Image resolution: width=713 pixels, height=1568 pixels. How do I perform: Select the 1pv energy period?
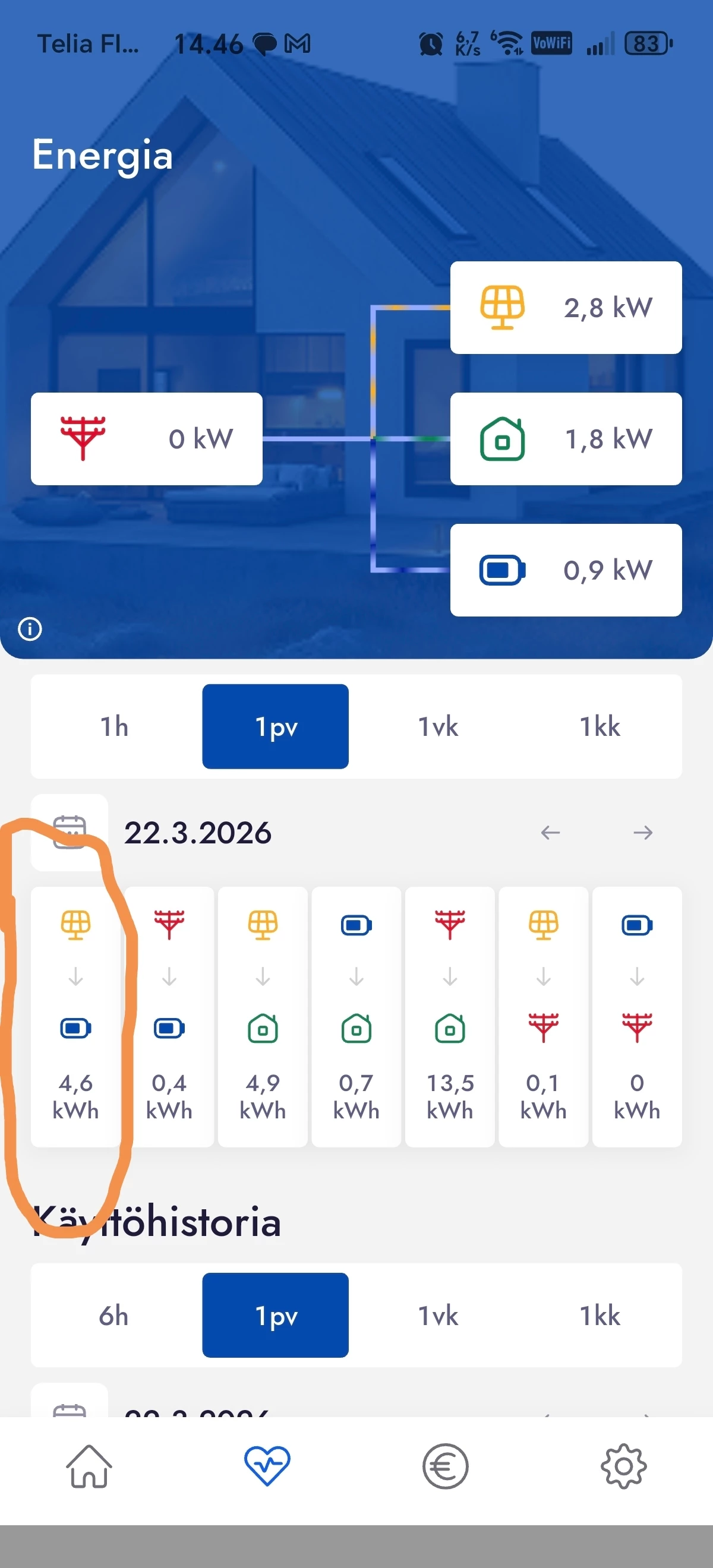click(275, 726)
